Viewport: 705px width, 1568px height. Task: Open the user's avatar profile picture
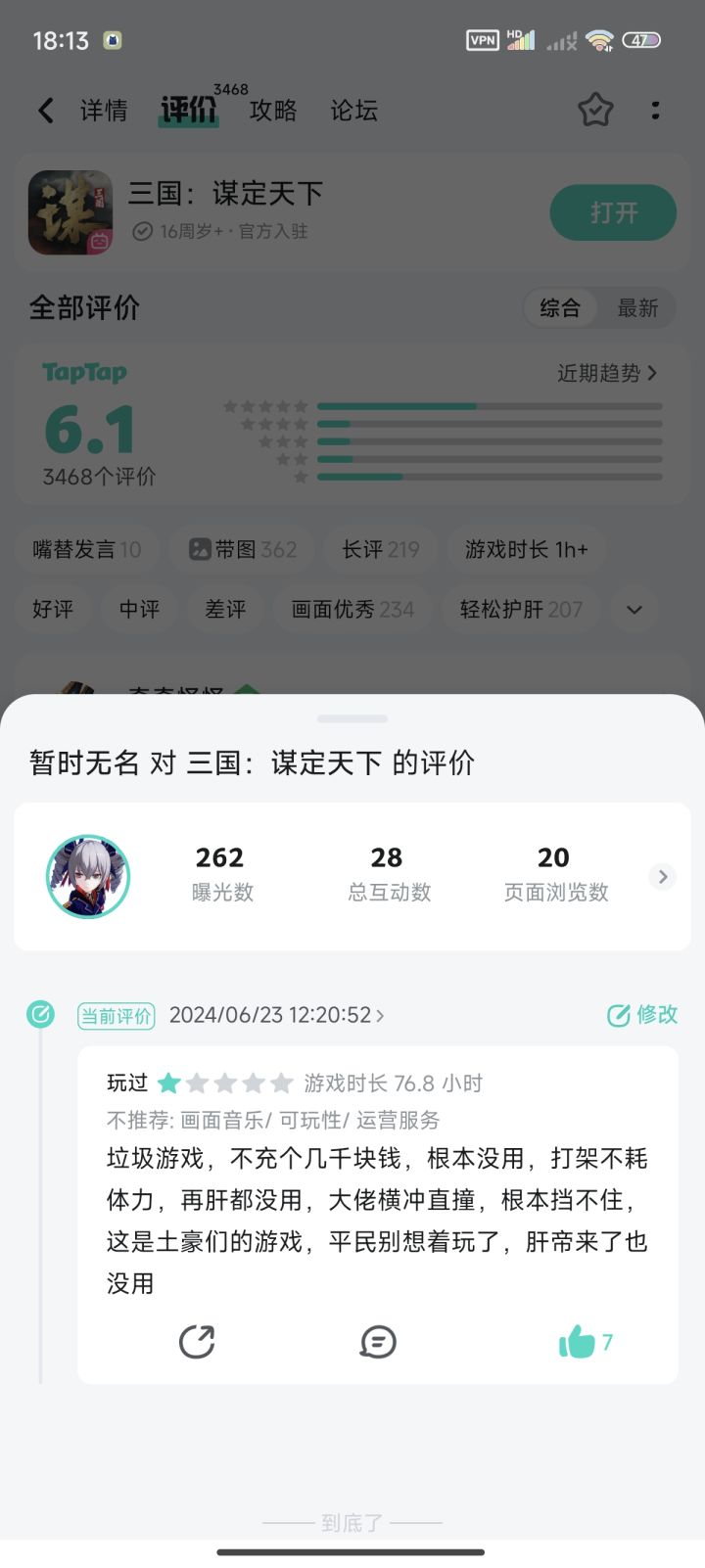coord(88,876)
